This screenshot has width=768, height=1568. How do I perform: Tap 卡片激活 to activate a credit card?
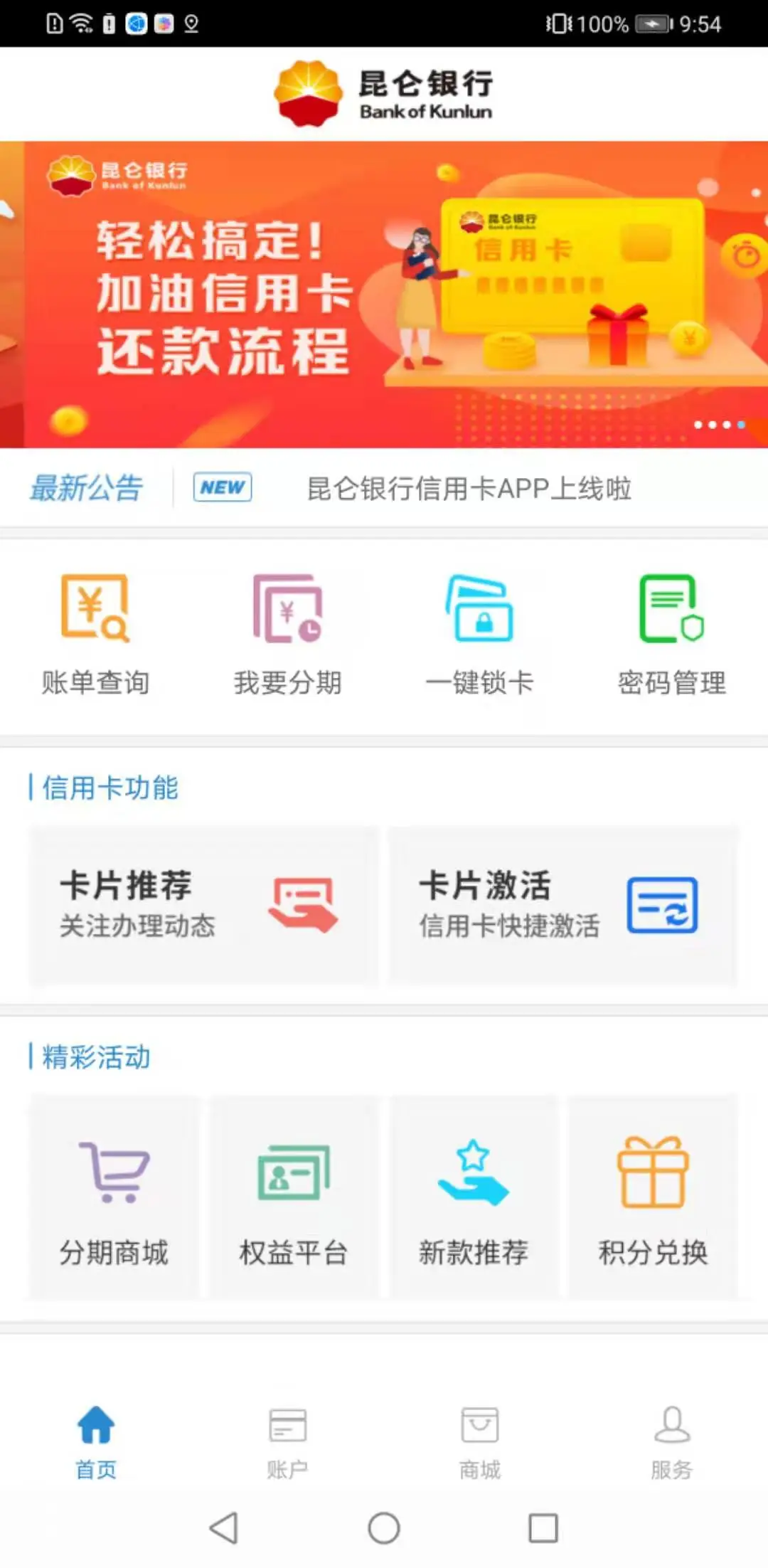[562, 905]
